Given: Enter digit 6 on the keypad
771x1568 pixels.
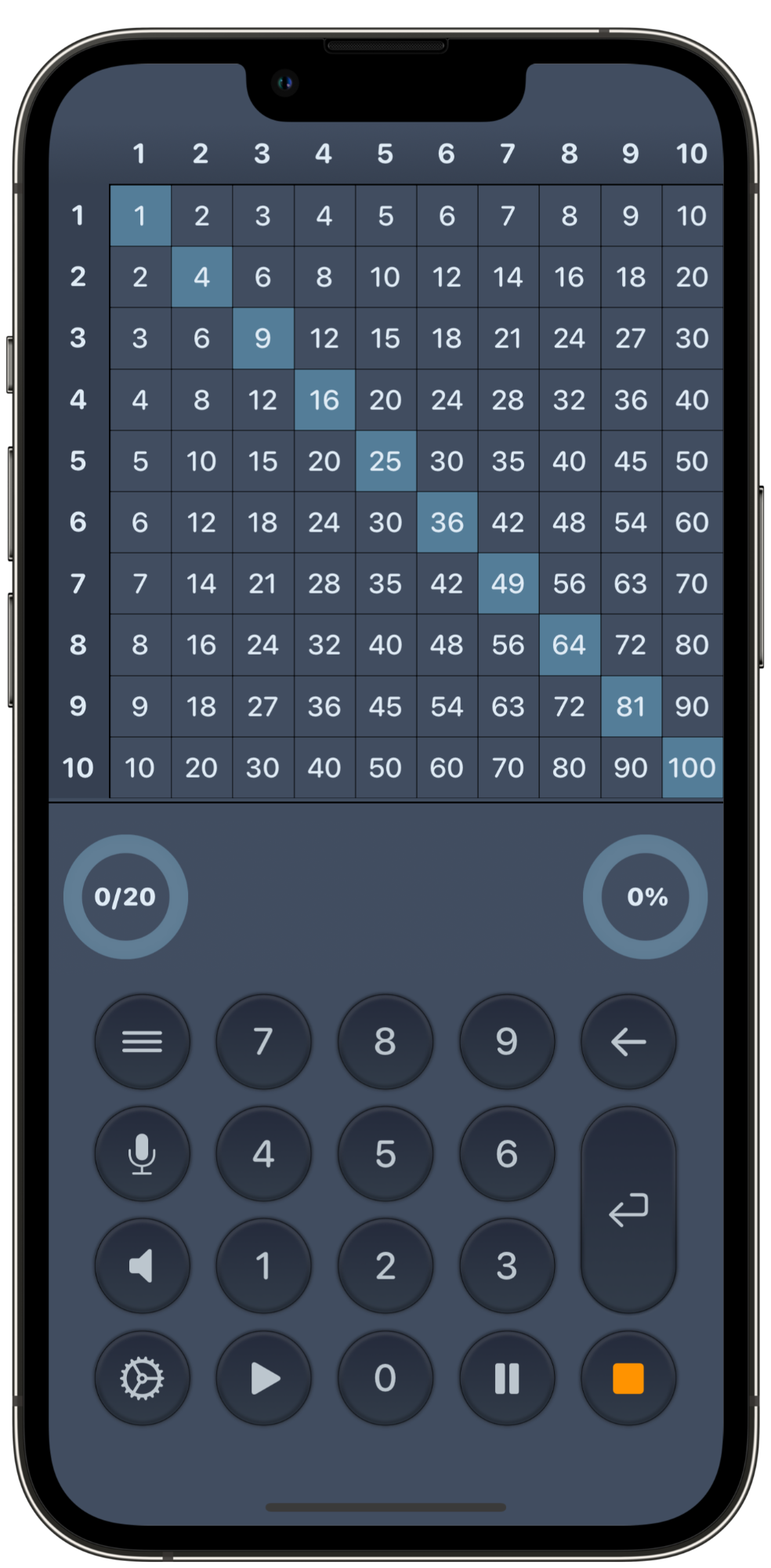Looking at the screenshot, I should tap(507, 1153).
